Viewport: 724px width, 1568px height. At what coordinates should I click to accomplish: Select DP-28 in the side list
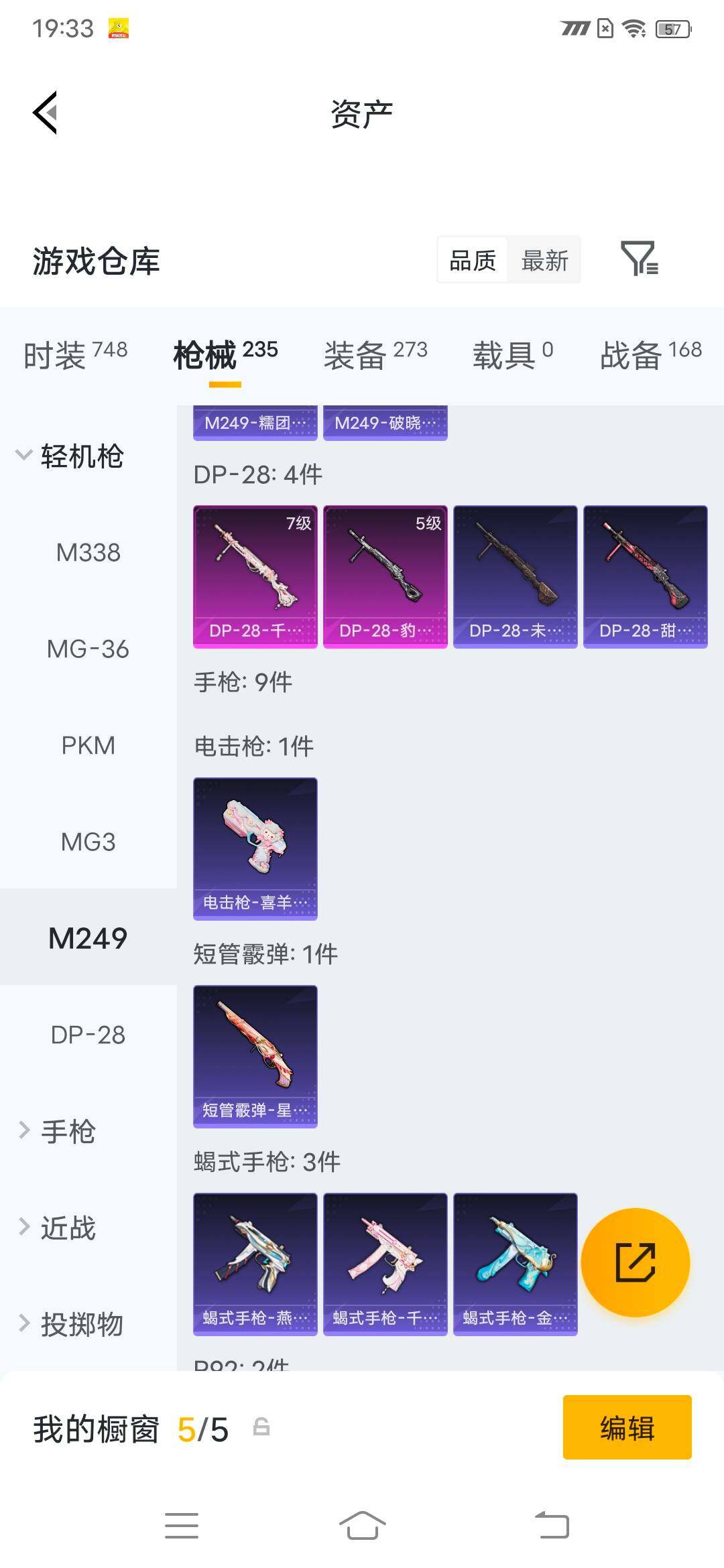(x=88, y=1035)
